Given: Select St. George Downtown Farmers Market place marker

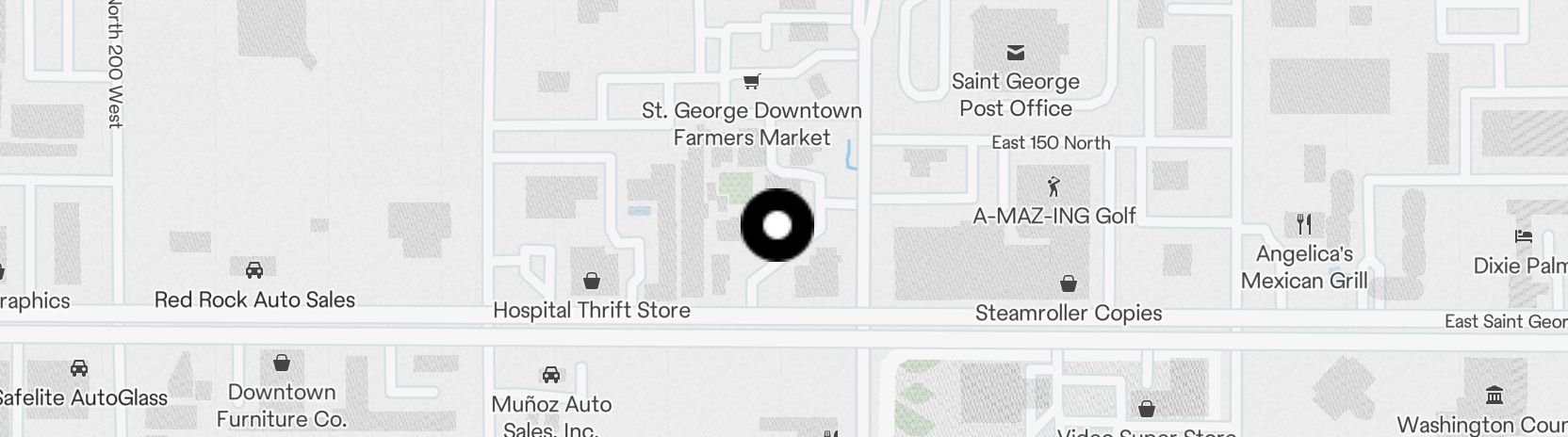Looking at the screenshot, I should [x=751, y=82].
